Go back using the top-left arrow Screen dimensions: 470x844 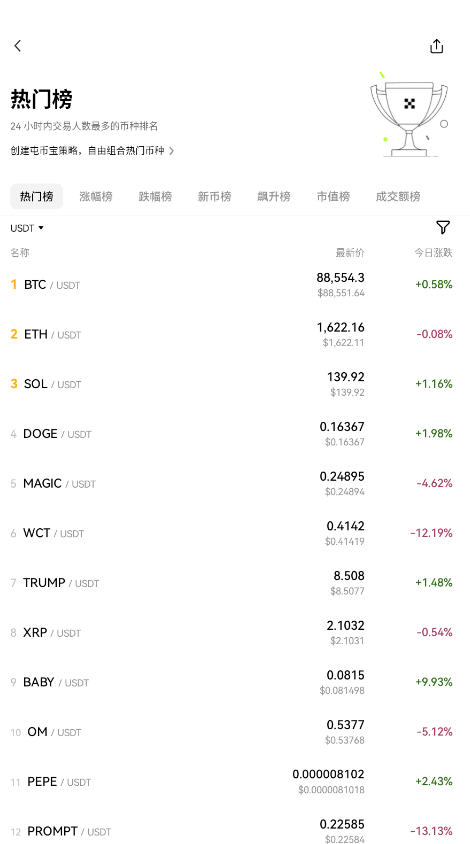coord(18,46)
